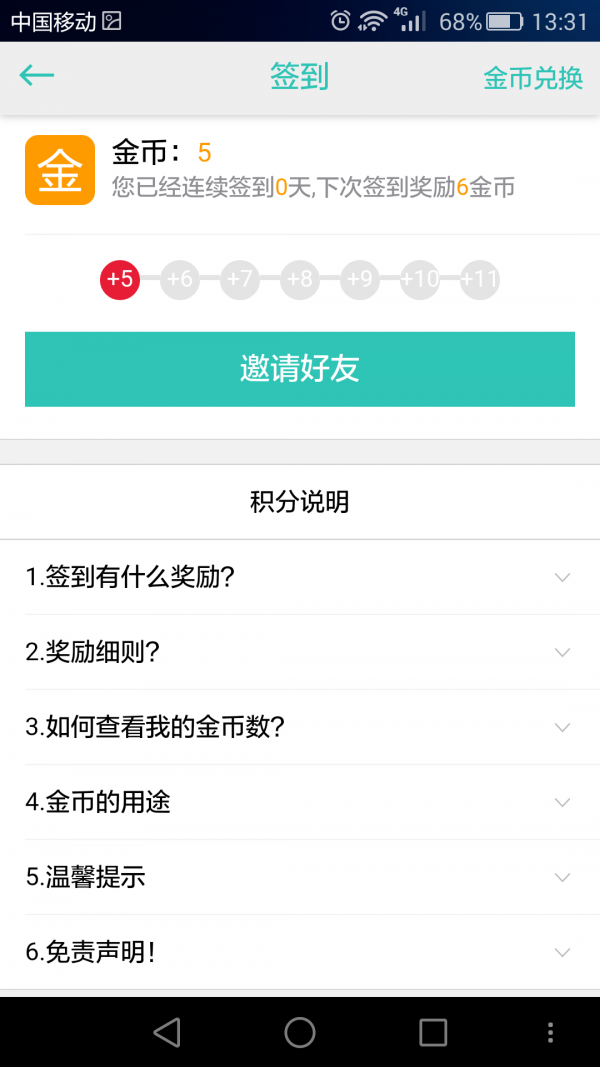Expand 1.签到有什么奖励?
The image size is (600, 1067).
point(299,577)
